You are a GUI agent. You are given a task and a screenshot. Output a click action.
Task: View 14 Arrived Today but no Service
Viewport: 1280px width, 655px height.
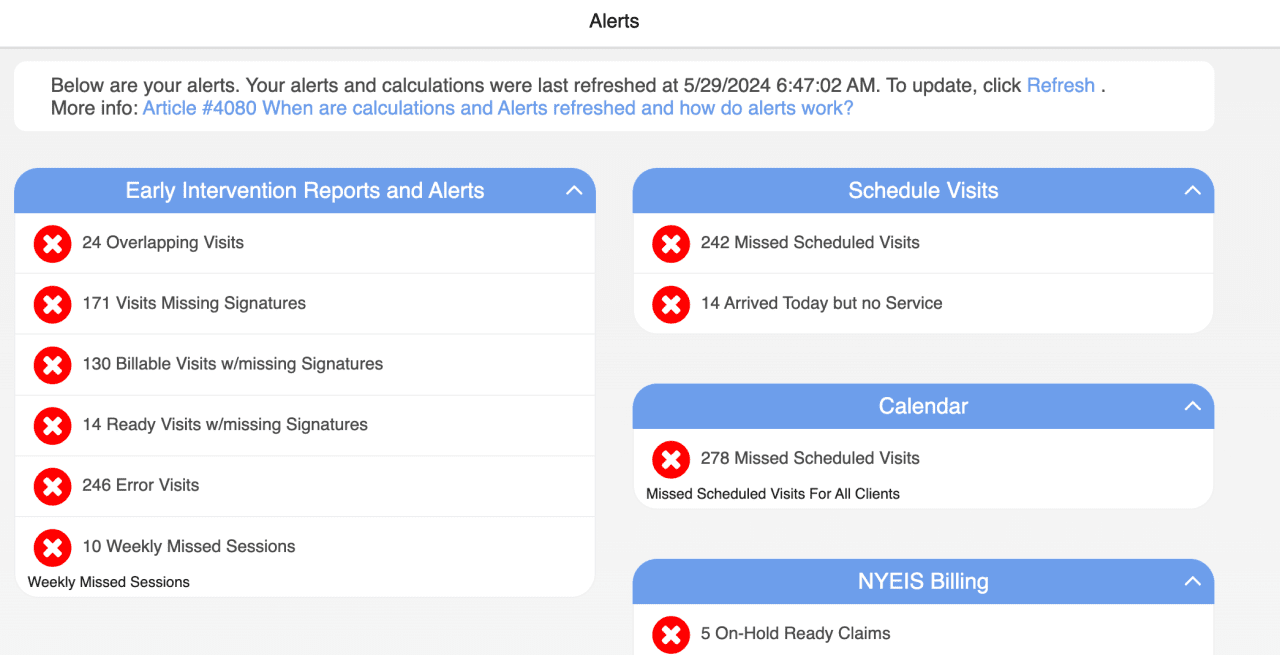[821, 303]
